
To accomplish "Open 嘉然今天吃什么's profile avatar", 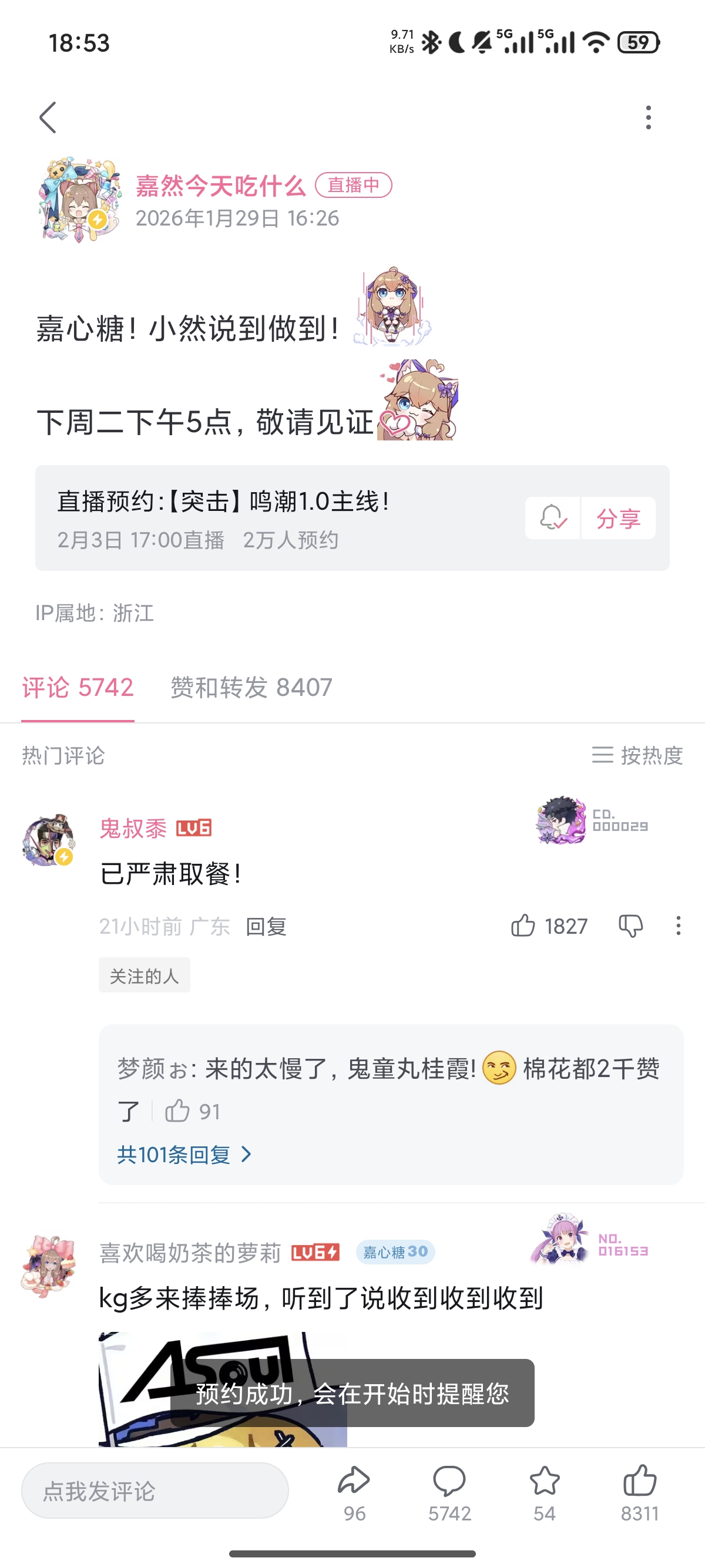I will click(x=79, y=201).
